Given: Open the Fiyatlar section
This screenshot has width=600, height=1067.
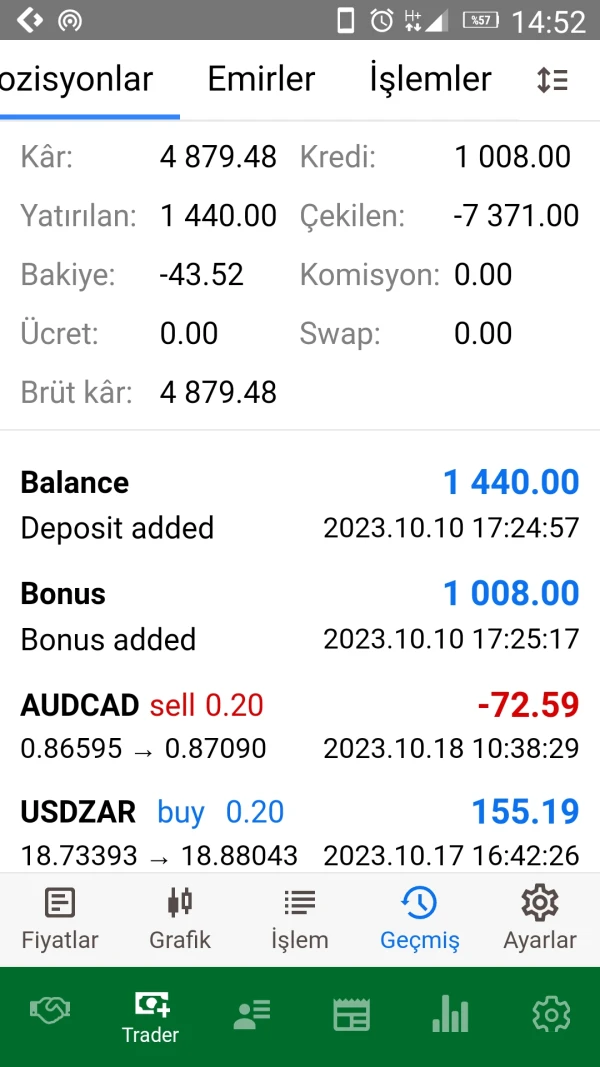Looking at the screenshot, I should point(60,919).
